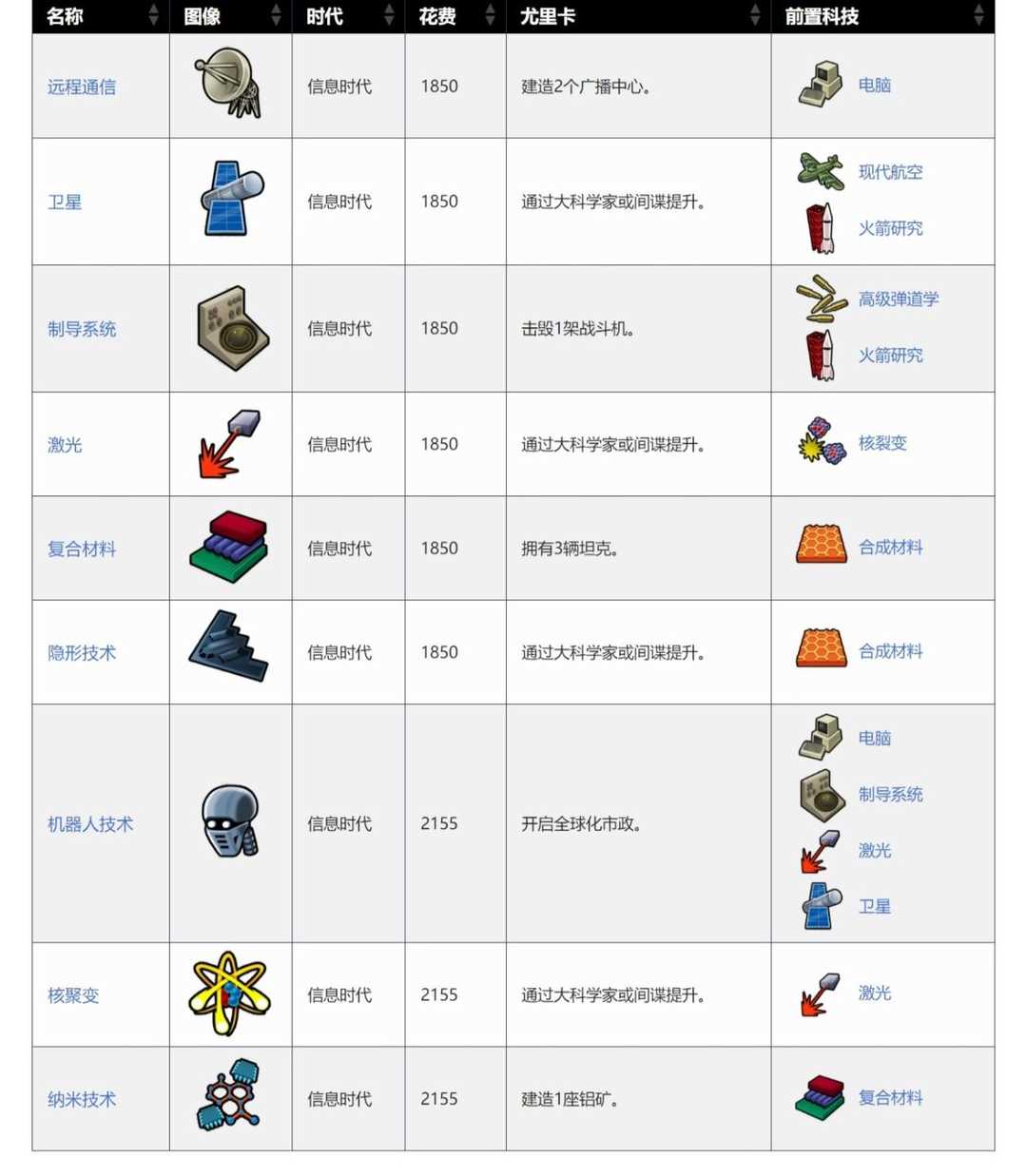Open 激光 prerequisite in the 核聚变 row

[x=874, y=993]
